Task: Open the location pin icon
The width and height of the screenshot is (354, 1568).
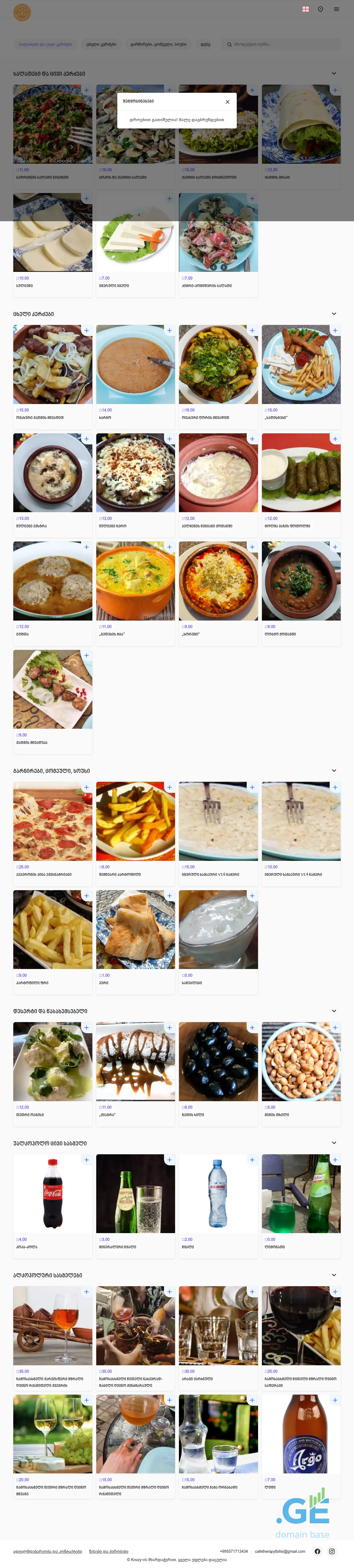Action: pyautogui.click(x=321, y=9)
